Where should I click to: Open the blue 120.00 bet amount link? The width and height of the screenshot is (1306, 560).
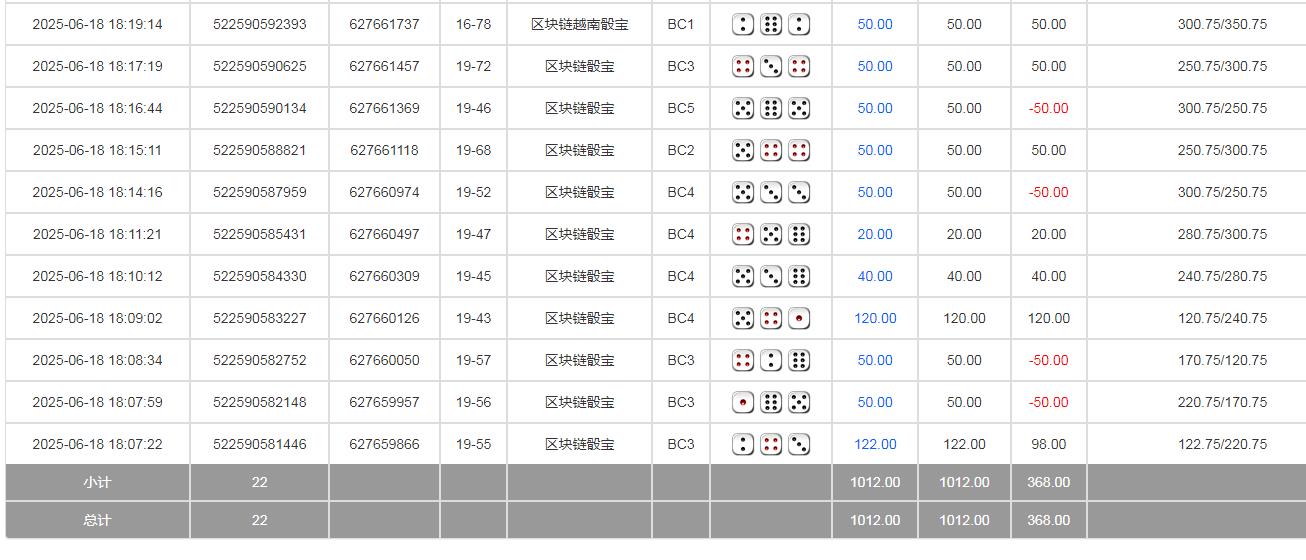[x=875, y=318]
